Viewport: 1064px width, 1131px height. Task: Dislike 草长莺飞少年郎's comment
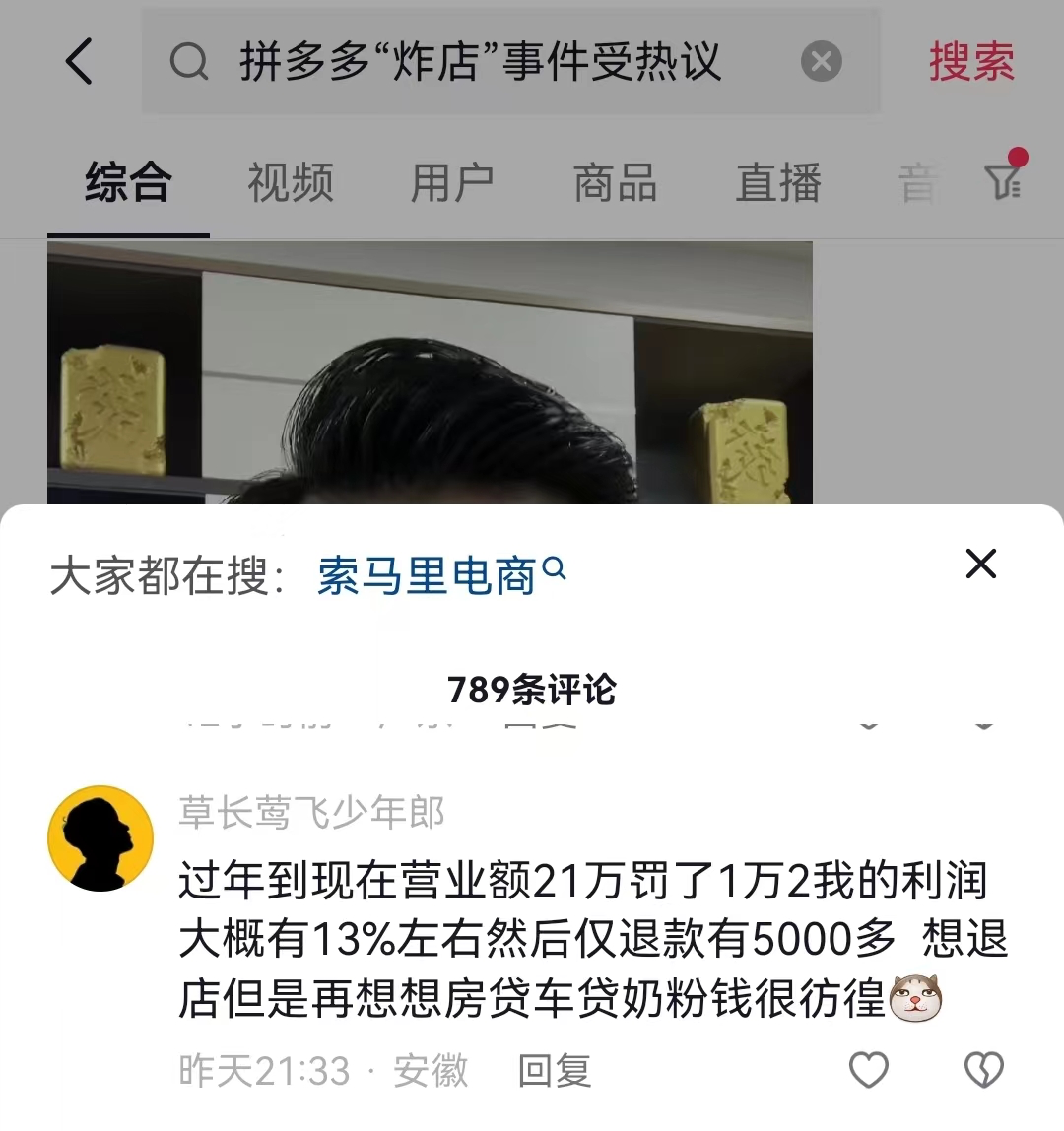pos(983,1070)
